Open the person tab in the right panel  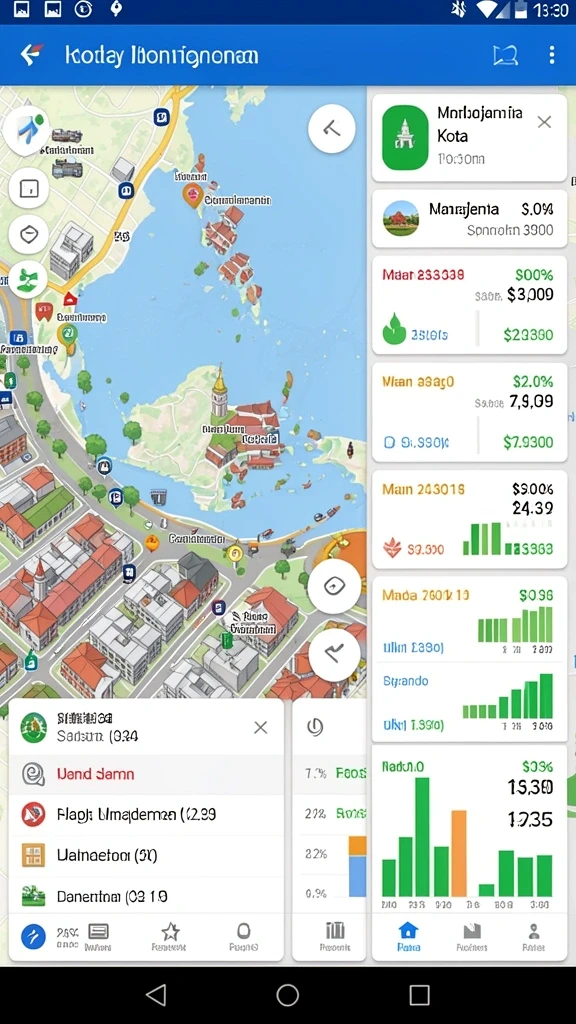tap(534, 936)
